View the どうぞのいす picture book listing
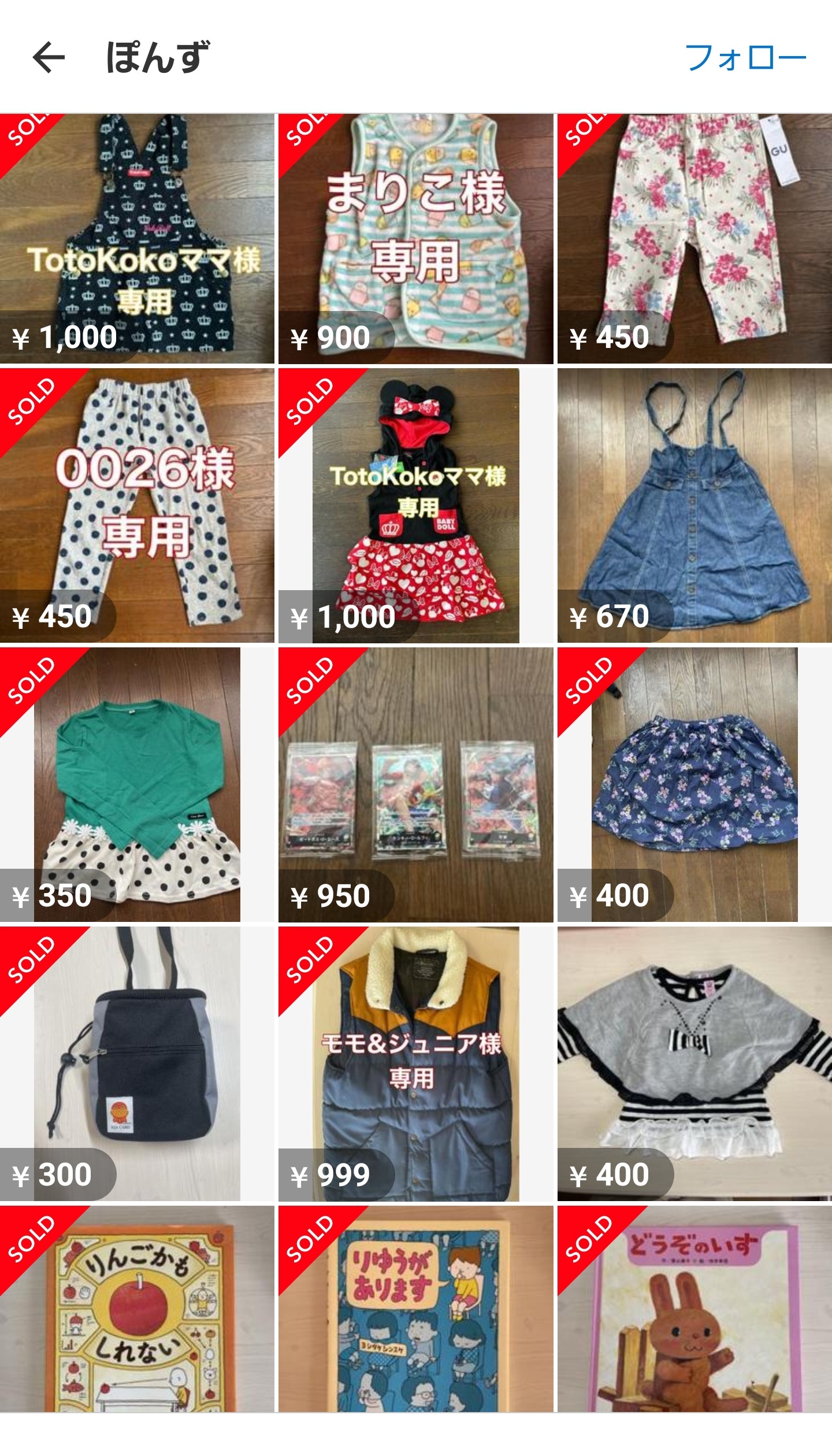Viewport: 832px width, 1456px height. click(694, 1309)
